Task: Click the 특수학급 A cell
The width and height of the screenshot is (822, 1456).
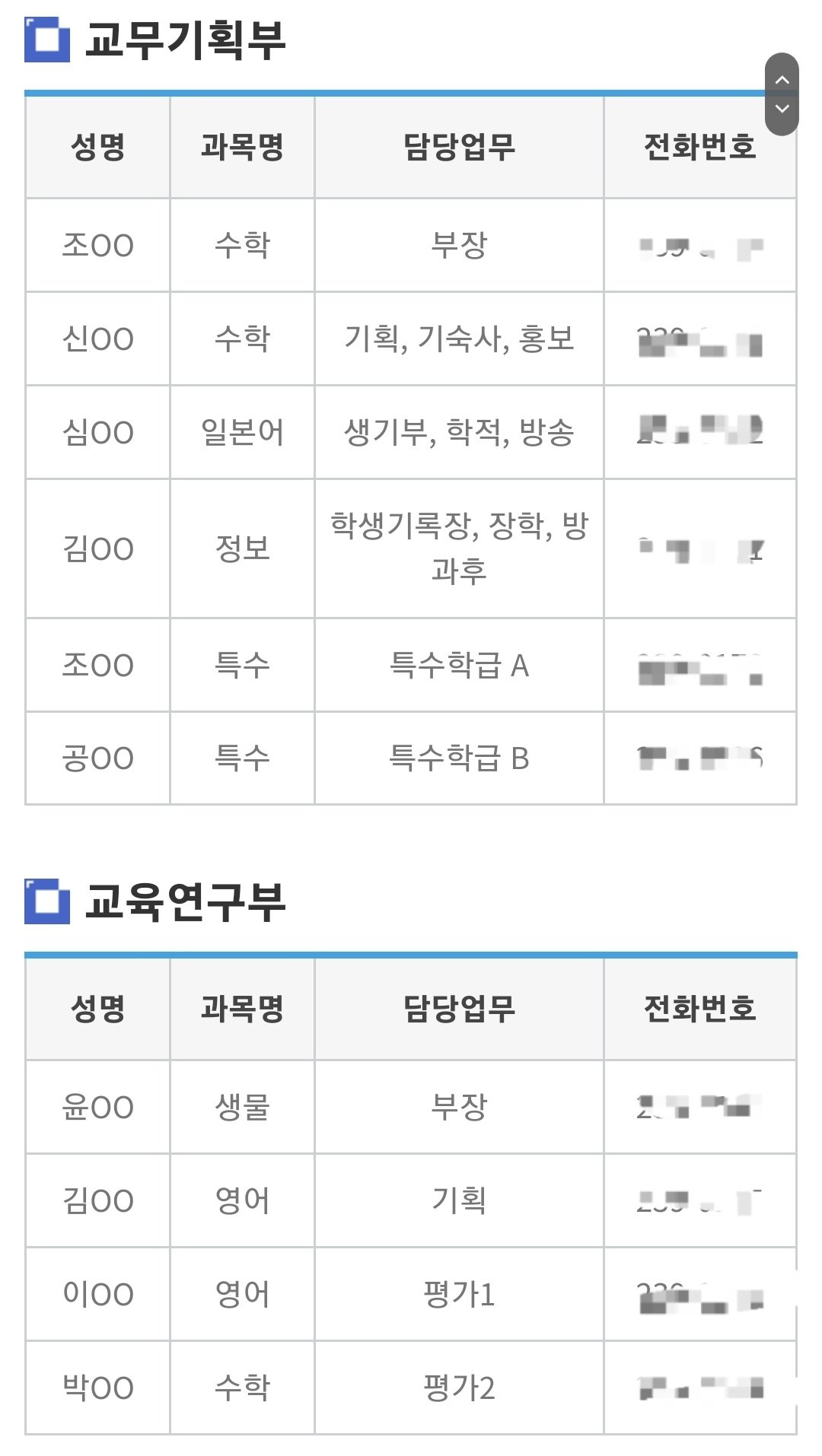Action: (459, 664)
